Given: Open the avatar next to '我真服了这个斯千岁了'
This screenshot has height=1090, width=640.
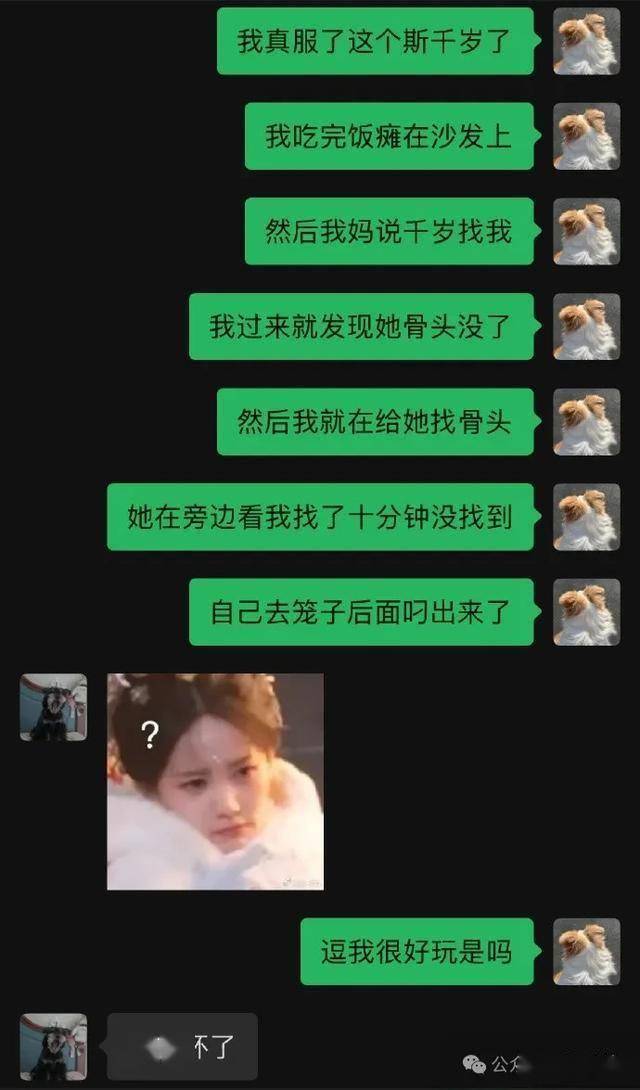Looking at the screenshot, I should click(x=587, y=41).
